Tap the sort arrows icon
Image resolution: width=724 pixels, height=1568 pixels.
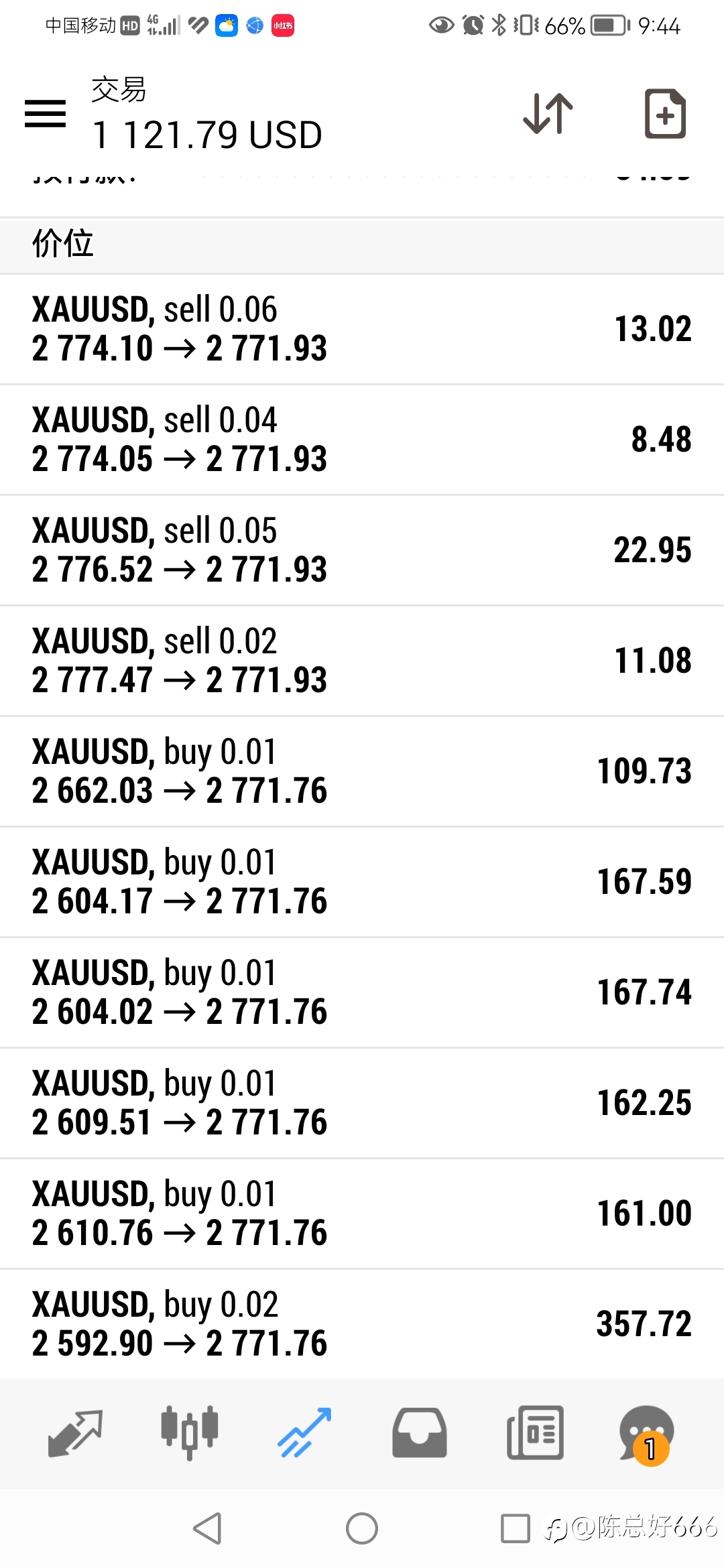coord(548,113)
